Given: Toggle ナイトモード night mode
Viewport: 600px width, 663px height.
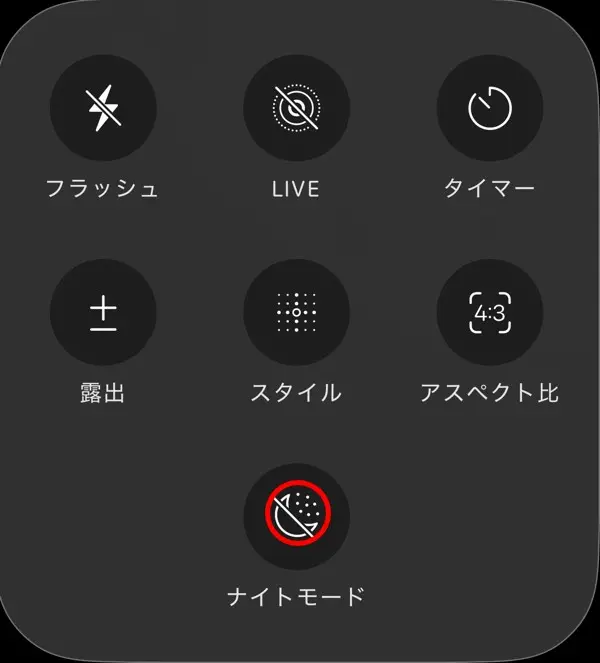Looking at the screenshot, I should [296, 516].
